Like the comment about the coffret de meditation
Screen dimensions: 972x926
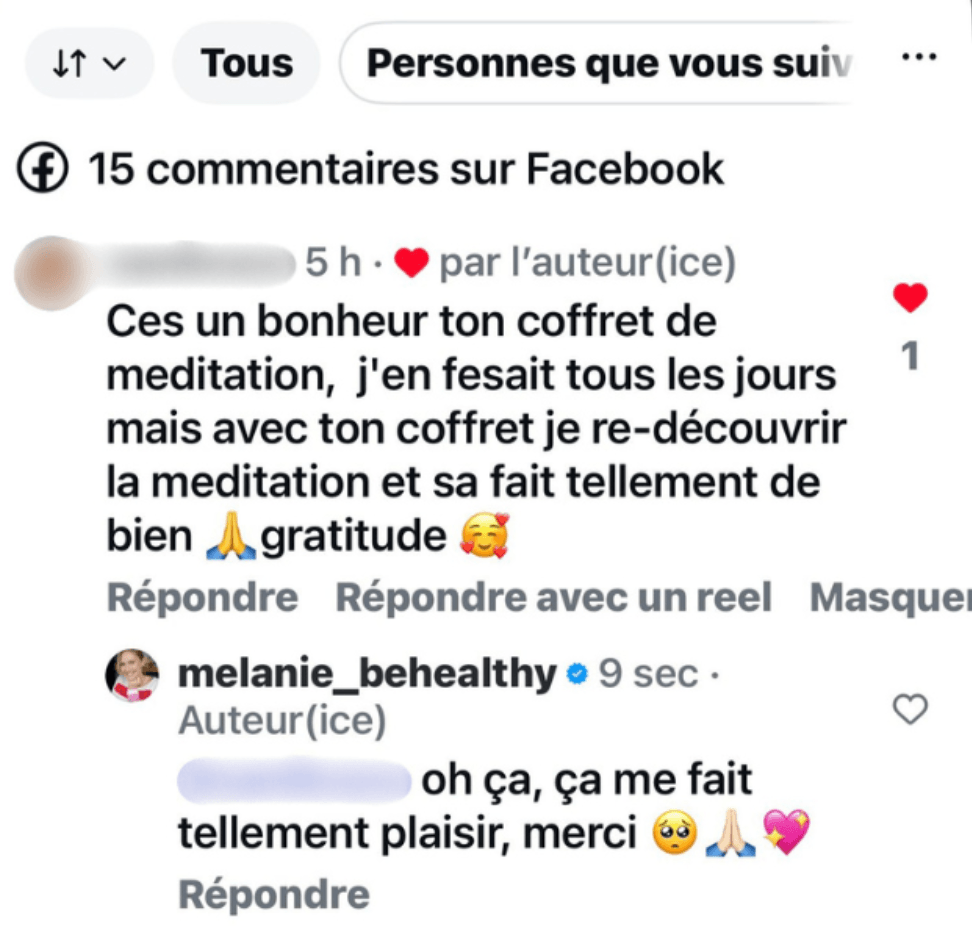click(x=909, y=297)
